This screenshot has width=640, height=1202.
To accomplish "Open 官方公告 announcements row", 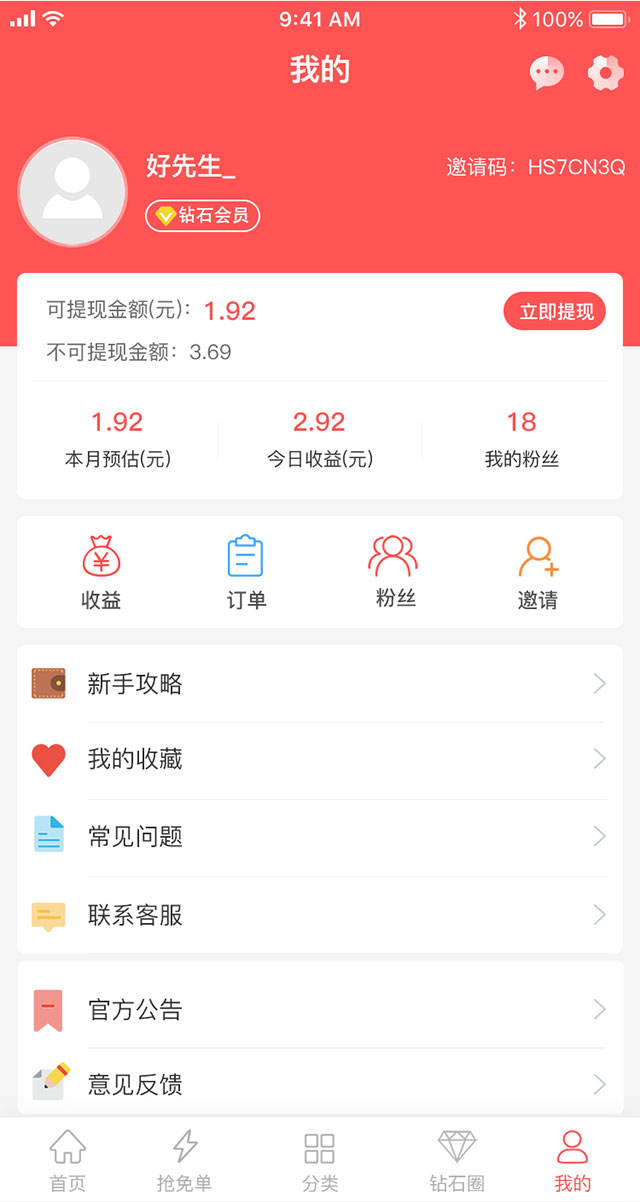I will [320, 1010].
